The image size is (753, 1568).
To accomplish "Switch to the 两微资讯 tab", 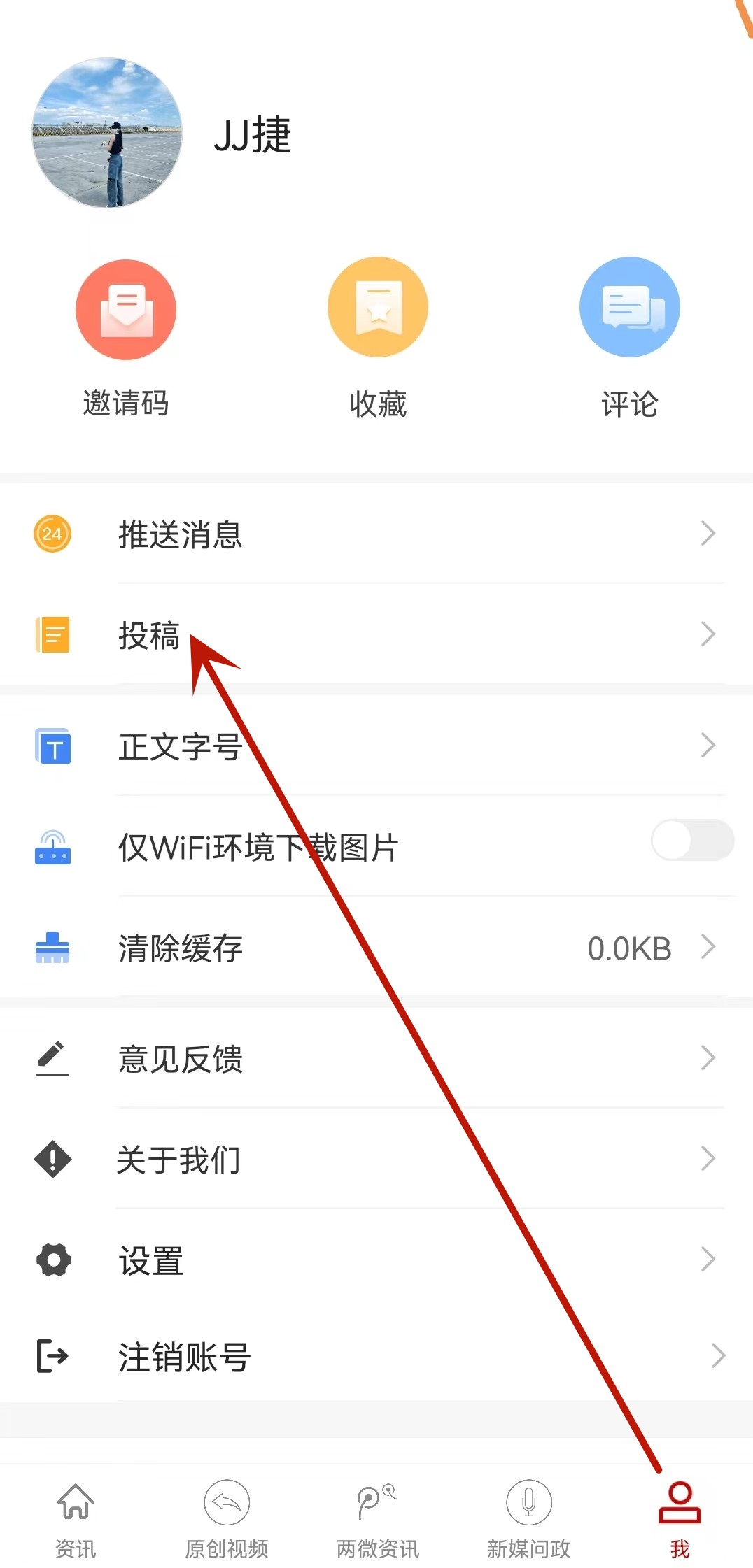I will click(377, 1519).
